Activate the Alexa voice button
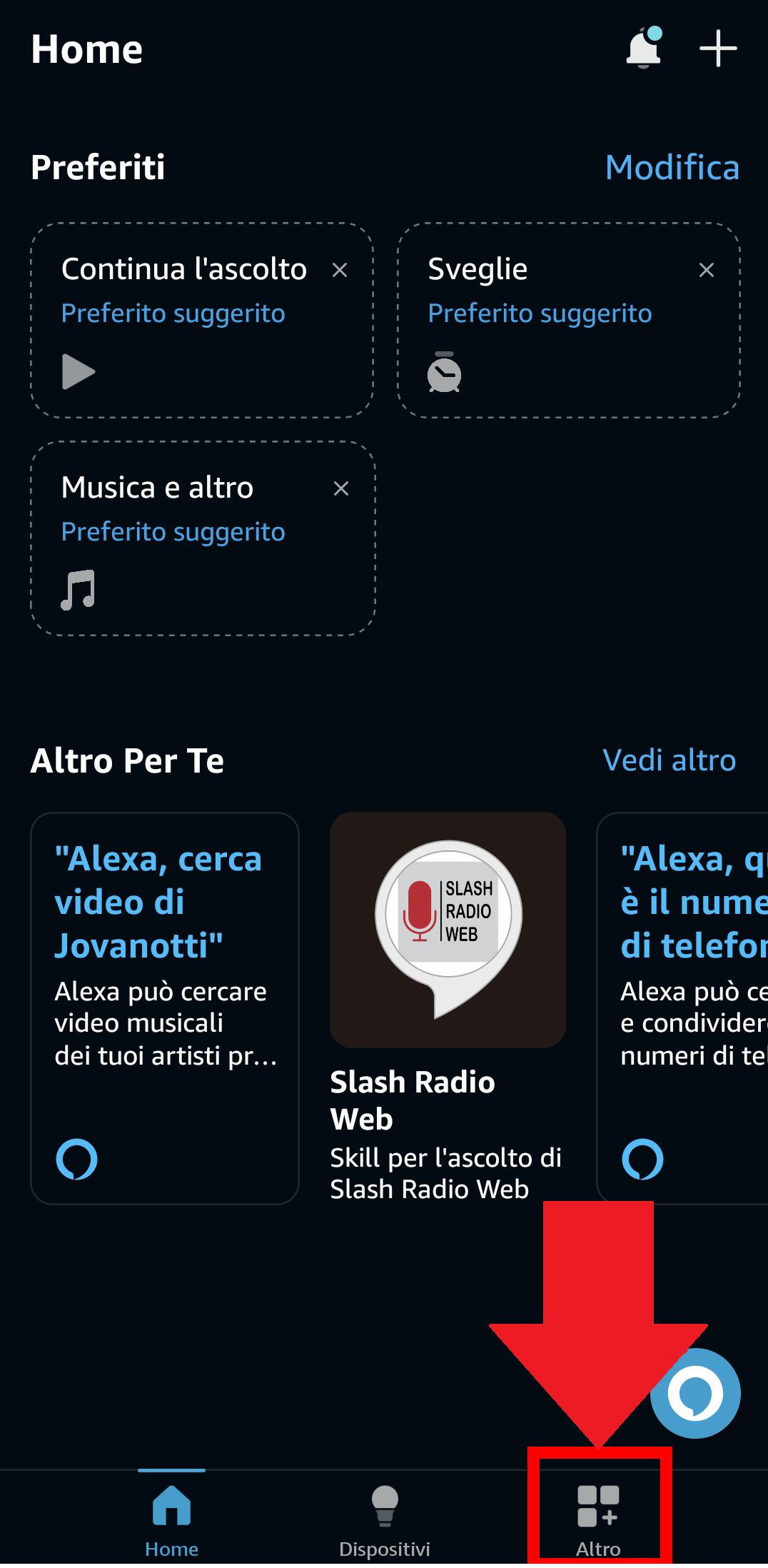Screen dimensions: 768x1568 [695, 1393]
